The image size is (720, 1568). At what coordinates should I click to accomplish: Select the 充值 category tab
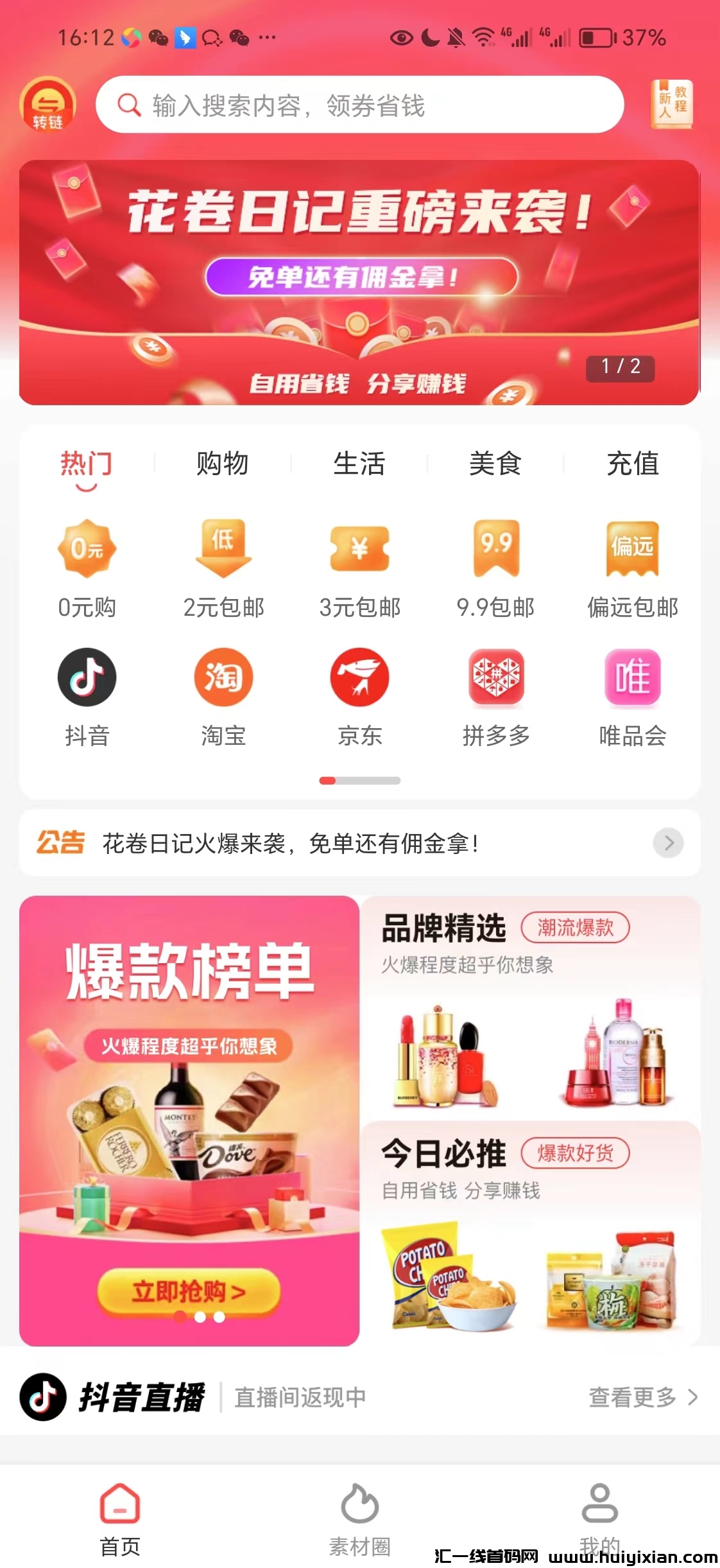[632, 464]
